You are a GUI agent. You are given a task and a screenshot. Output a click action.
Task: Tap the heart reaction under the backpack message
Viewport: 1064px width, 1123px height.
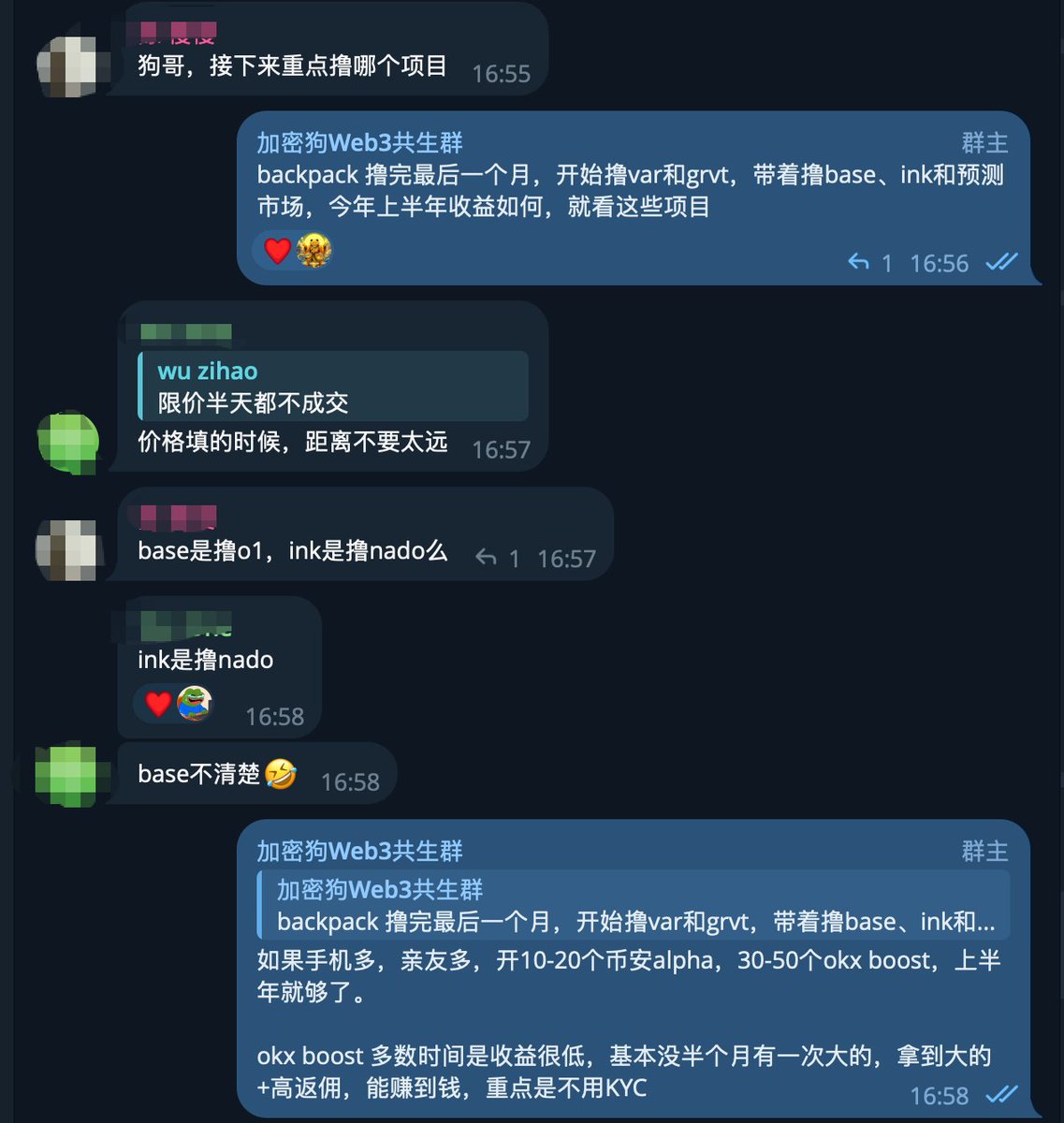point(277,251)
